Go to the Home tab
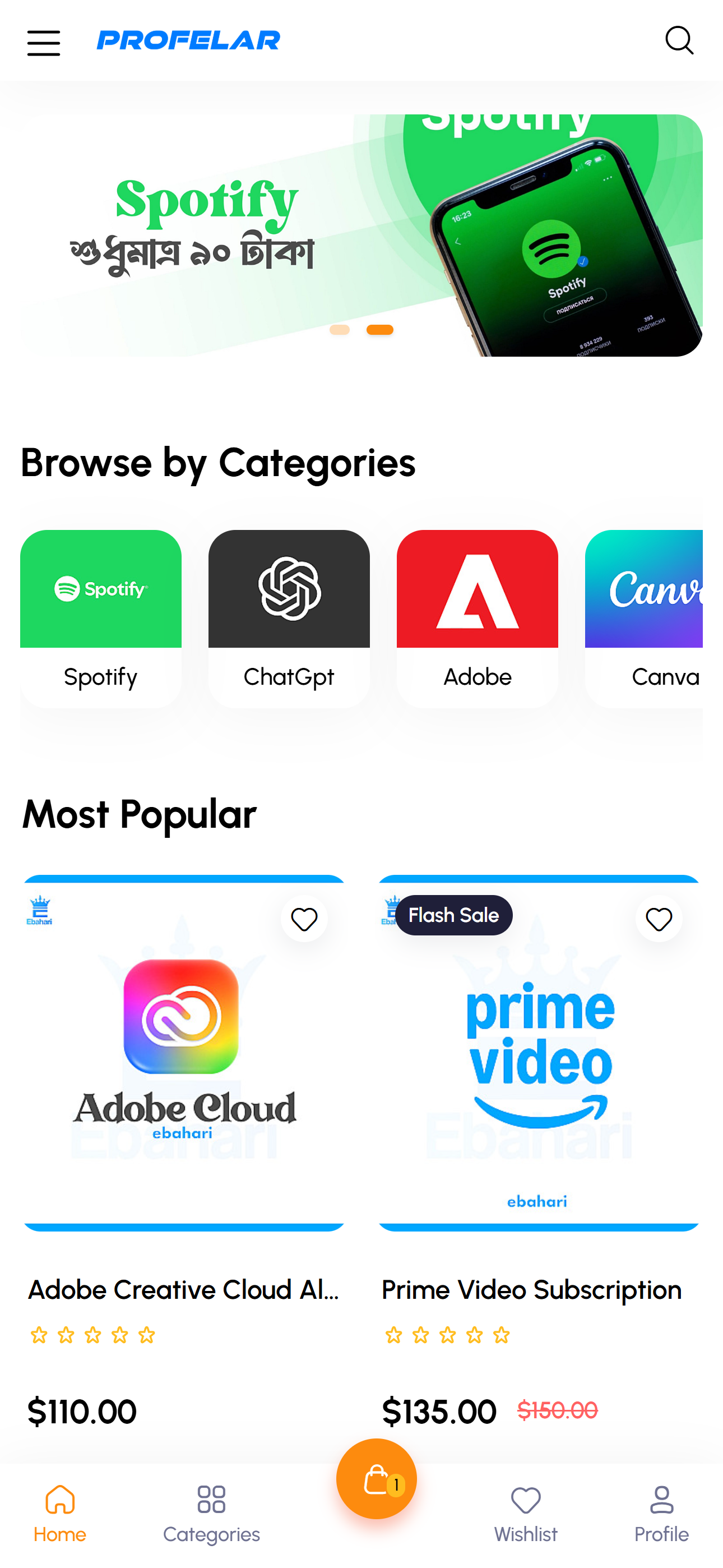The height and width of the screenshot is (1568, 723). click(59, 1514)
